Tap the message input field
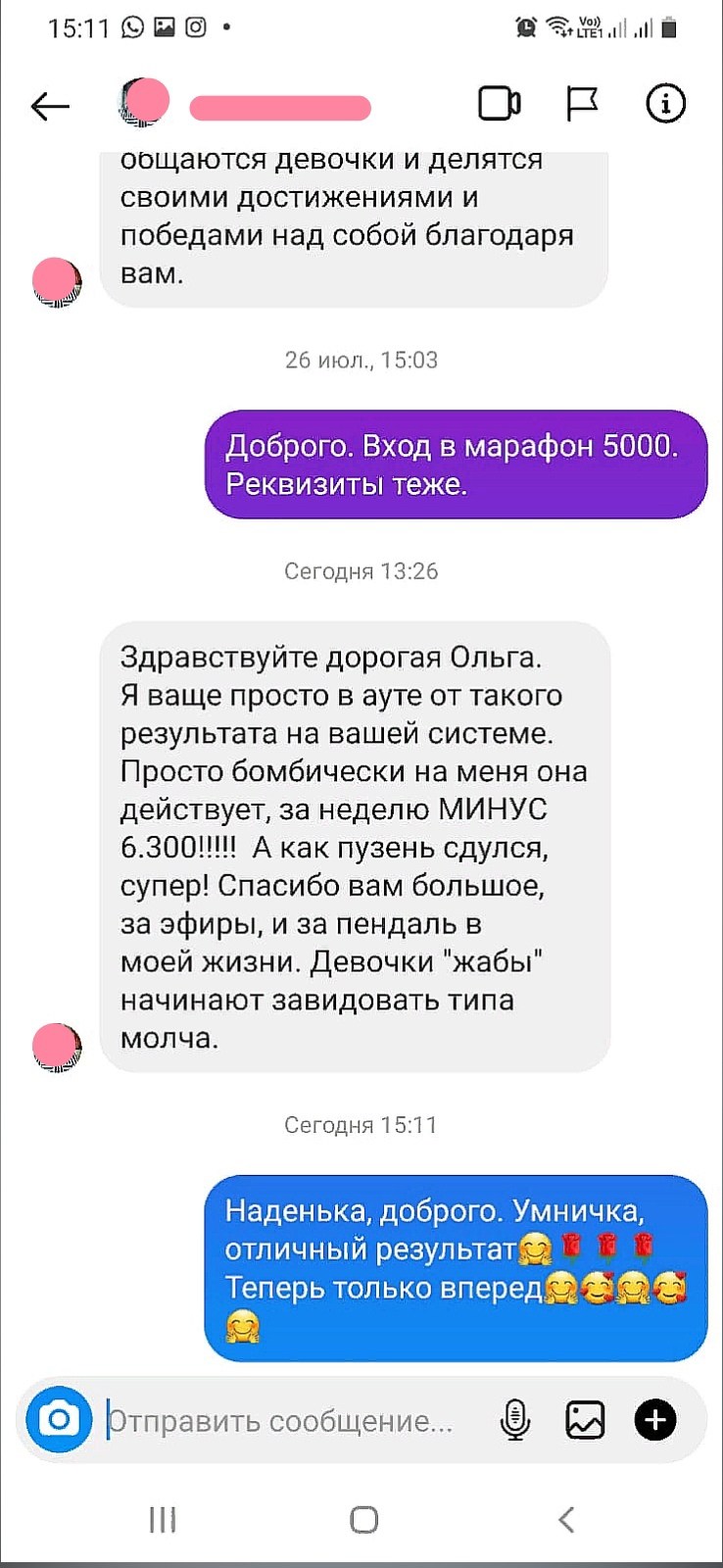 (x=284, y=1420)
